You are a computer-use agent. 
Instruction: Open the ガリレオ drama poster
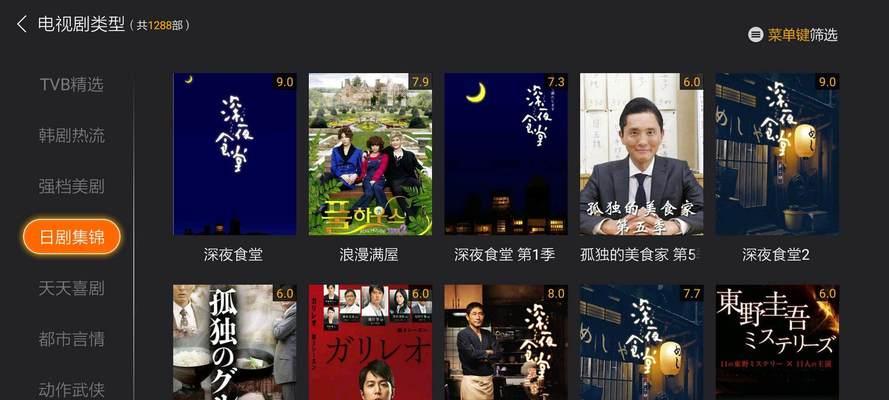pyautogui.click(x=370, y=343)
